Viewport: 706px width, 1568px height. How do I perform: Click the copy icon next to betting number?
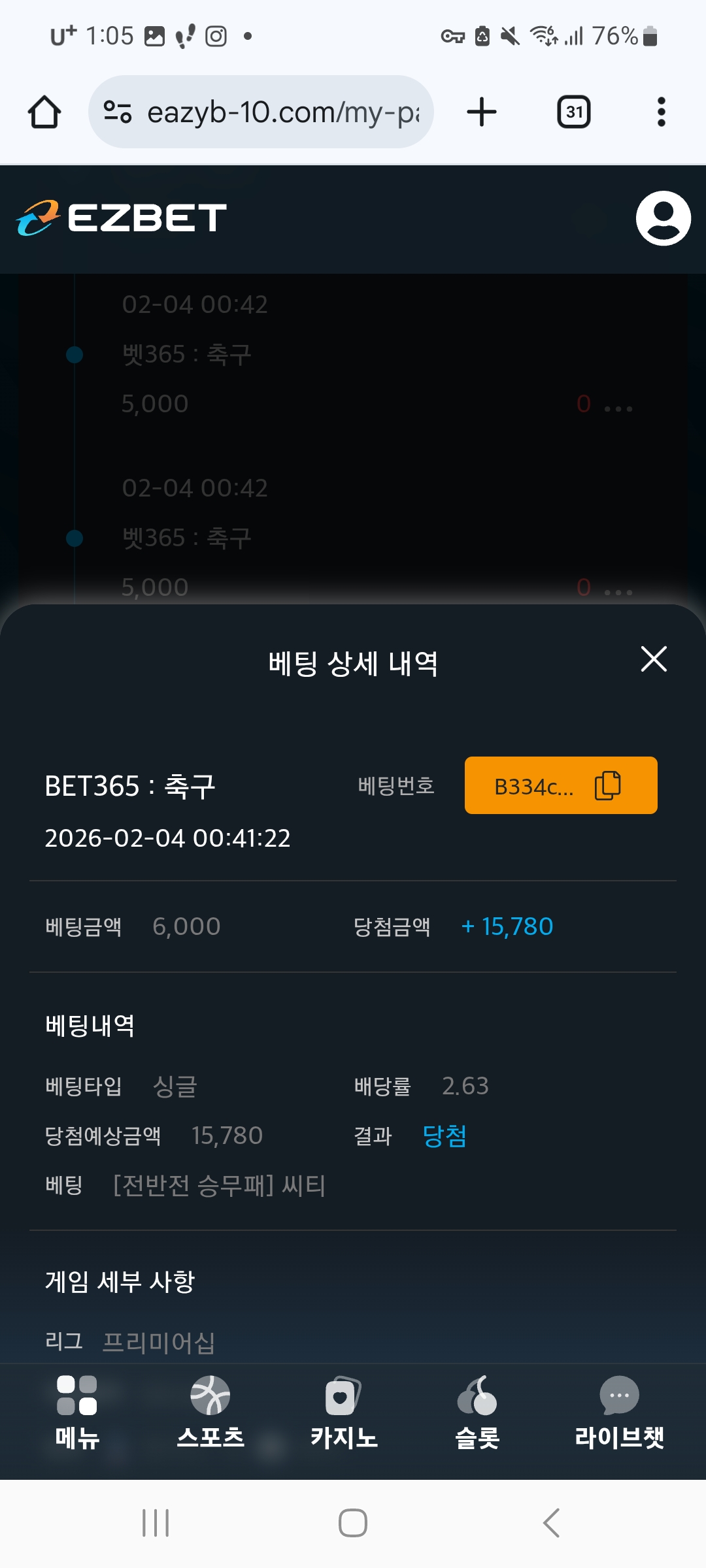608,785
